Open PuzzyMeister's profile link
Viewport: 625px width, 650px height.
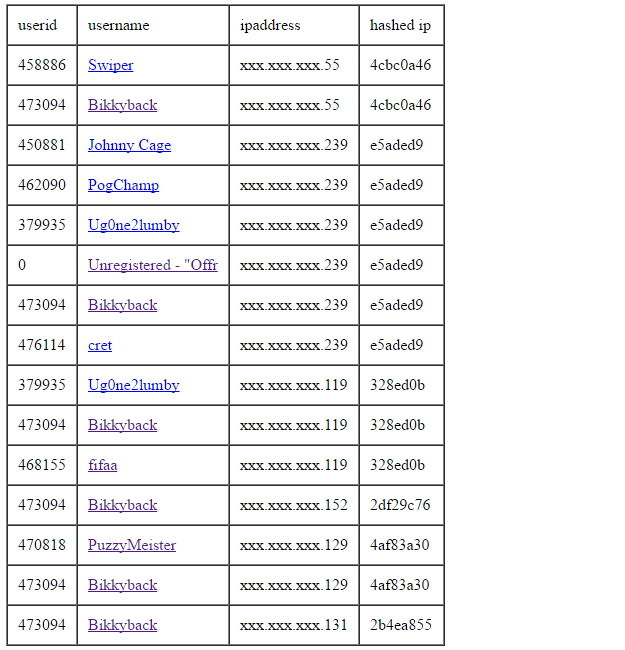[131, 545]
